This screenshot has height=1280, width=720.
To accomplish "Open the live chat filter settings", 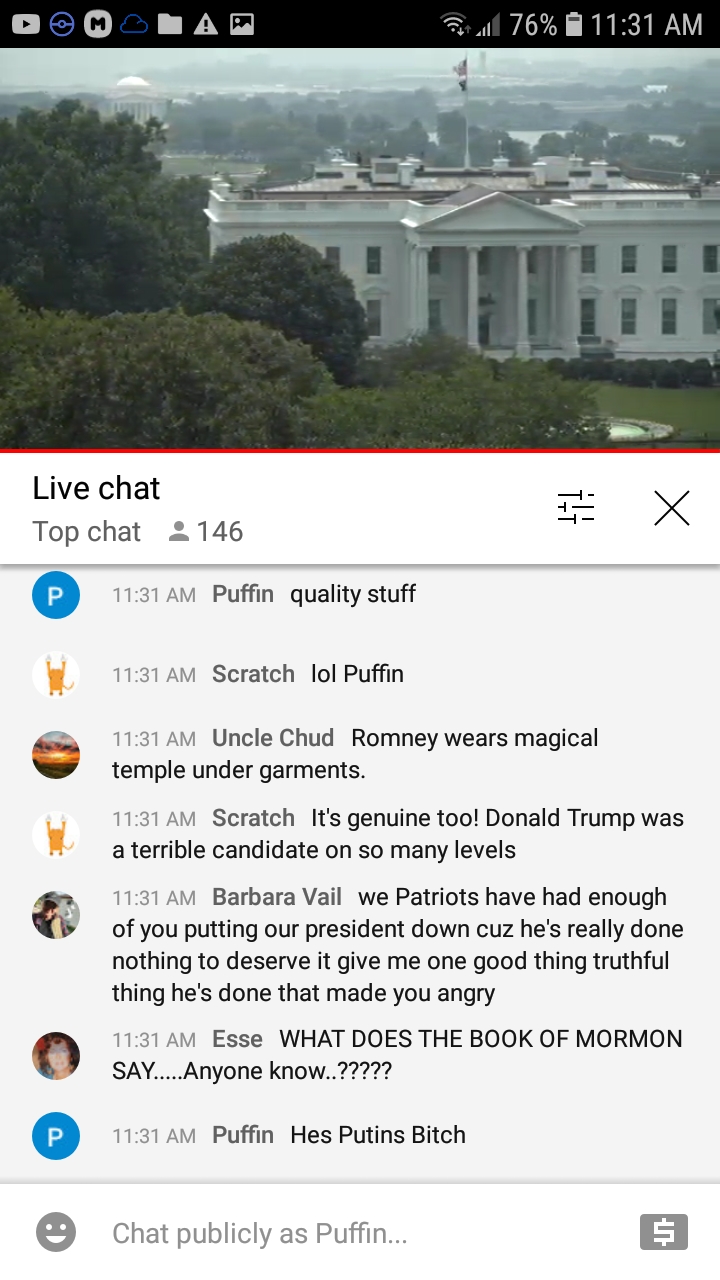I will (x=576, y=508).
